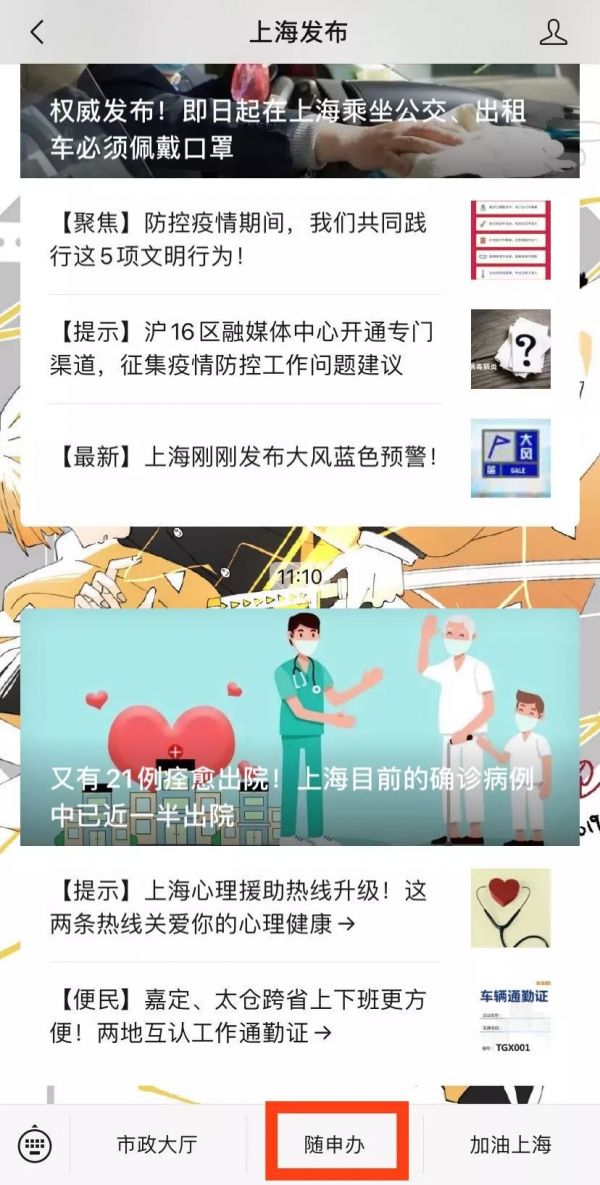
Task: Open the 随申办 menu
Action: tap(336, 1144)
